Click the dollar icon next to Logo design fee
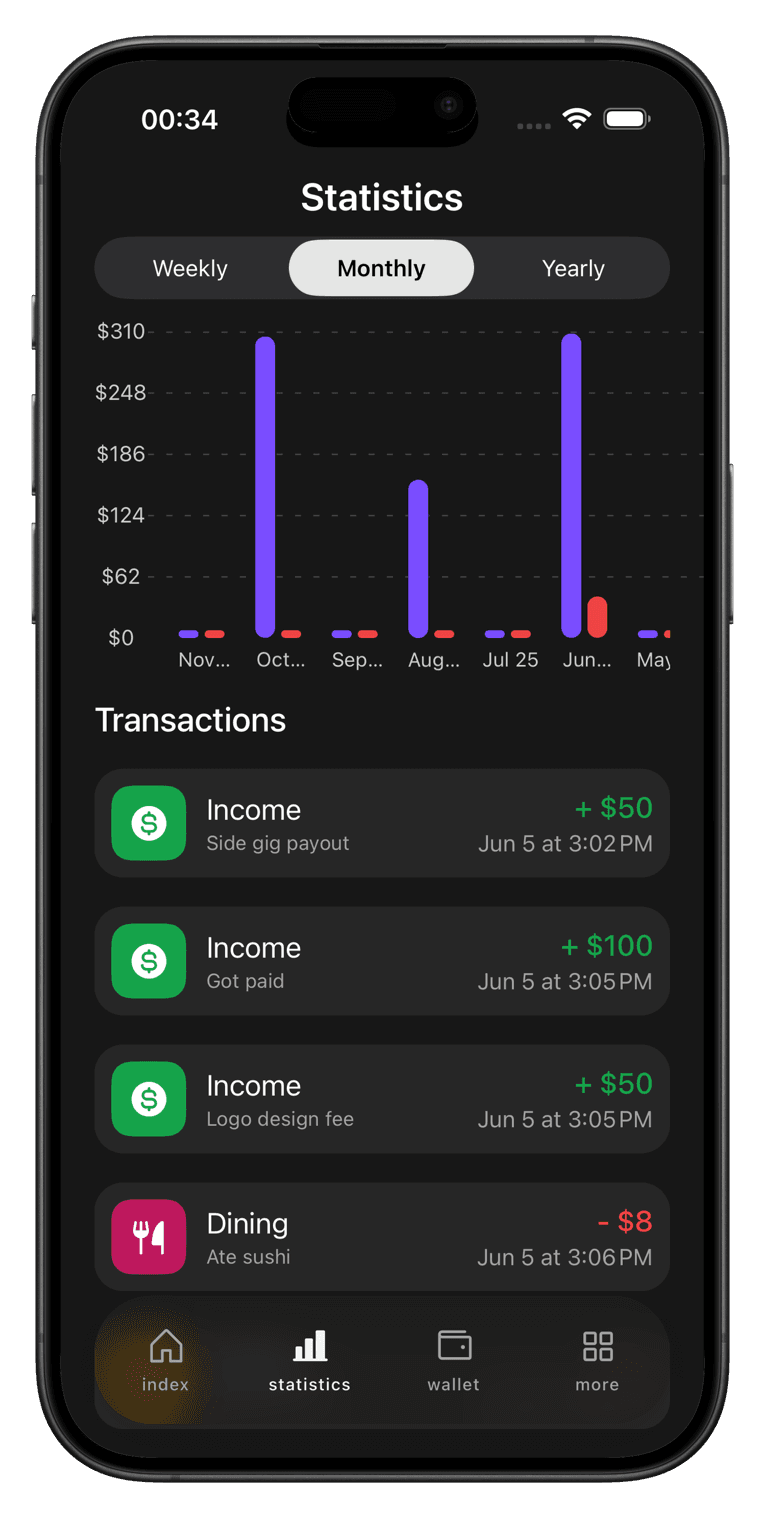This screenshot has height=1518, width=765. (x=148, y=1099)
